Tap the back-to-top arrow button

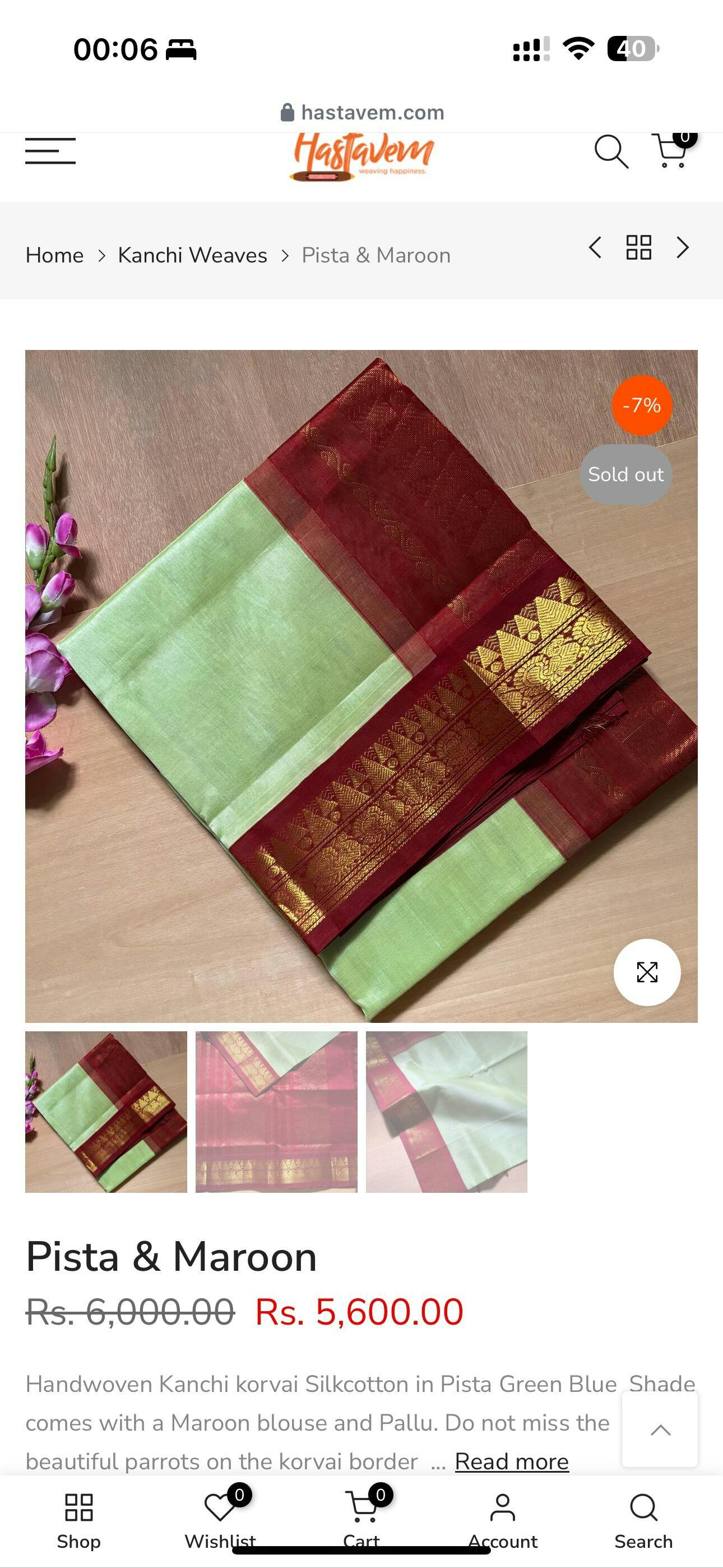[660, 1430]
